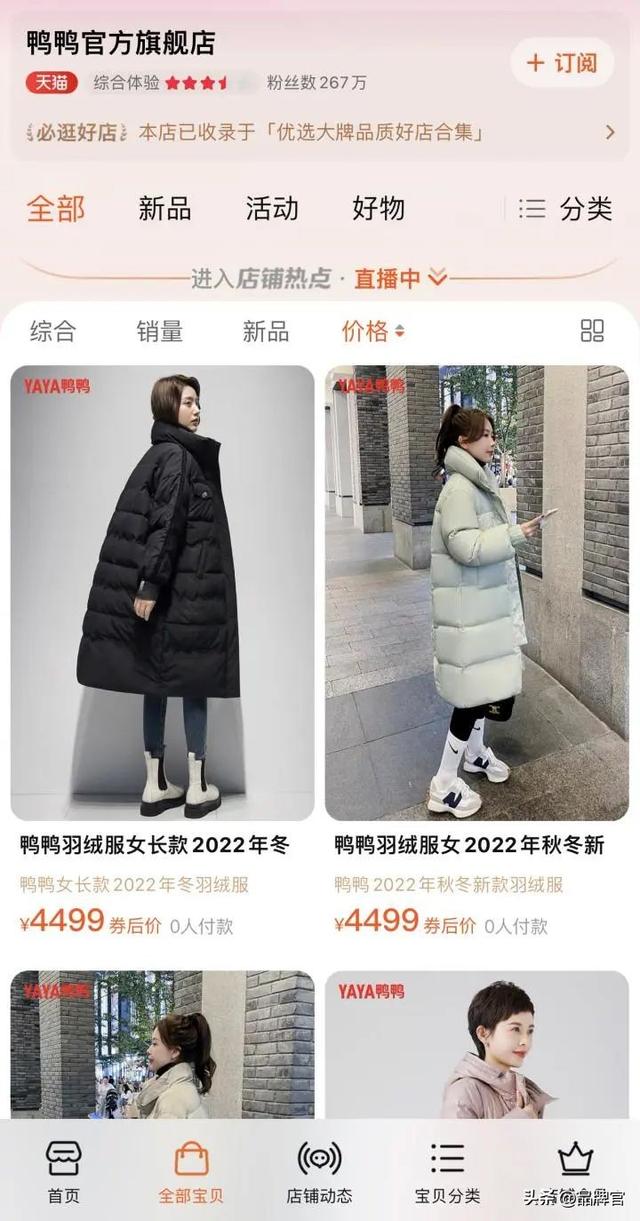640x1221 pixels.
Task: Open the 分类 category list
Action: pos(566,208)
